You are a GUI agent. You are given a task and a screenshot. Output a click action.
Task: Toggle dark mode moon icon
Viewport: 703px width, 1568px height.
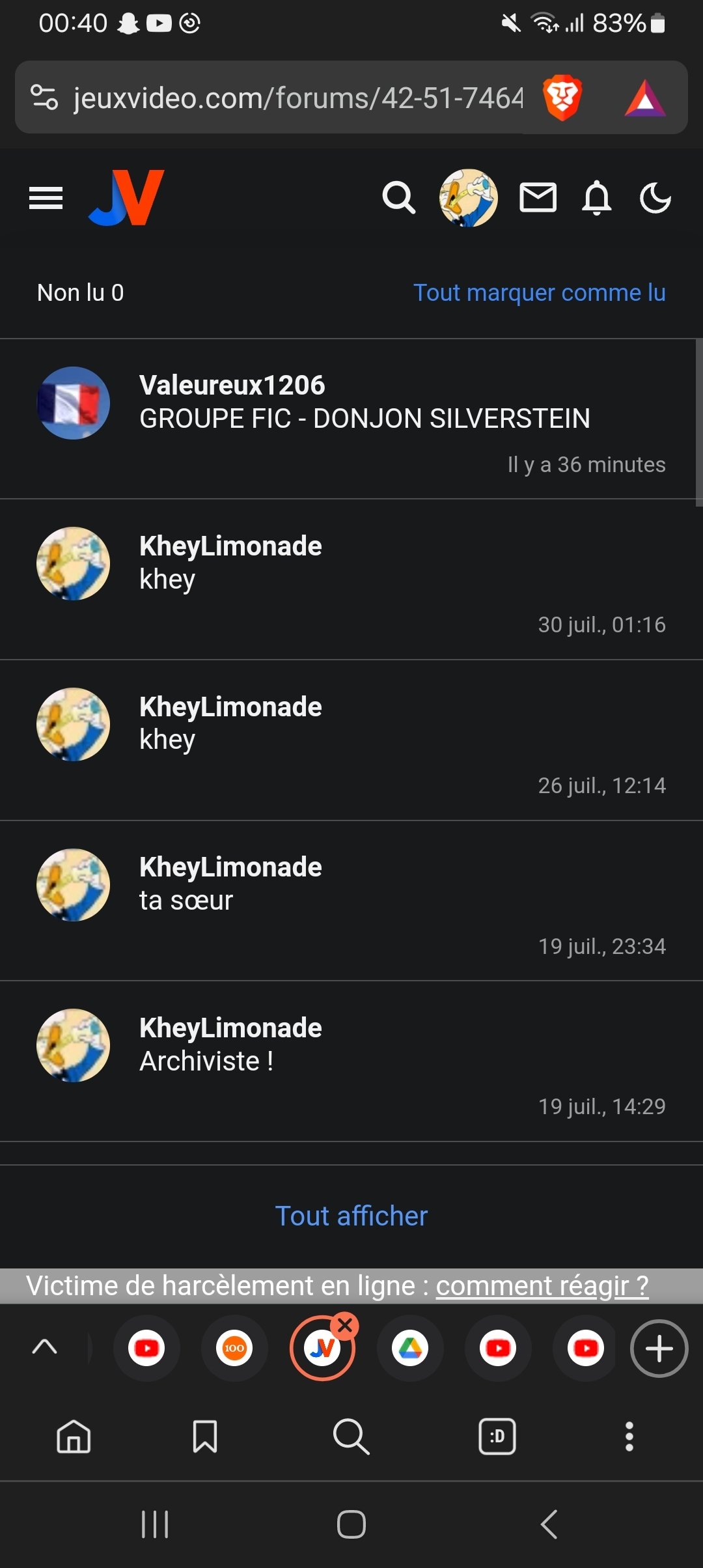click(x=655, y=198)
